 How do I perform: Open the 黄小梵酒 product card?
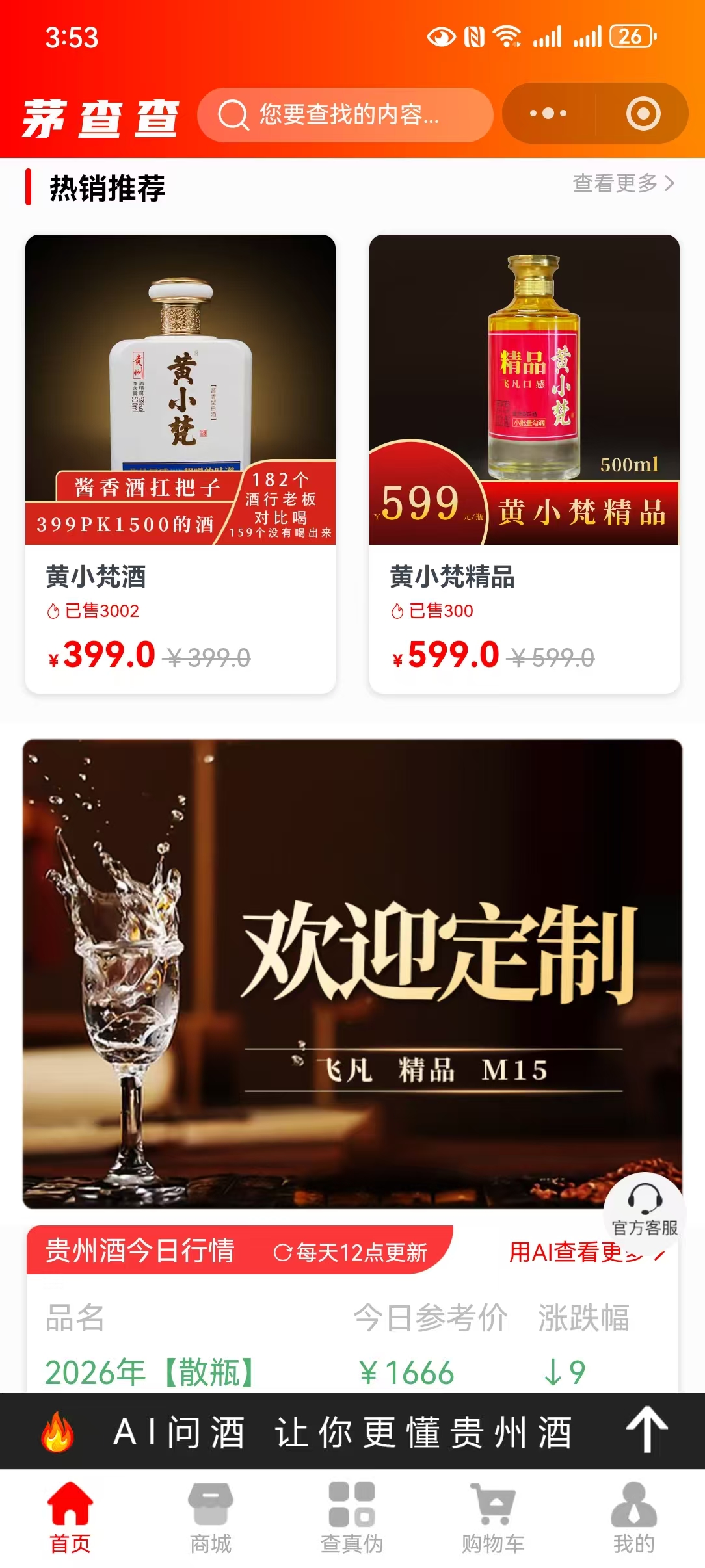point(180,463)
